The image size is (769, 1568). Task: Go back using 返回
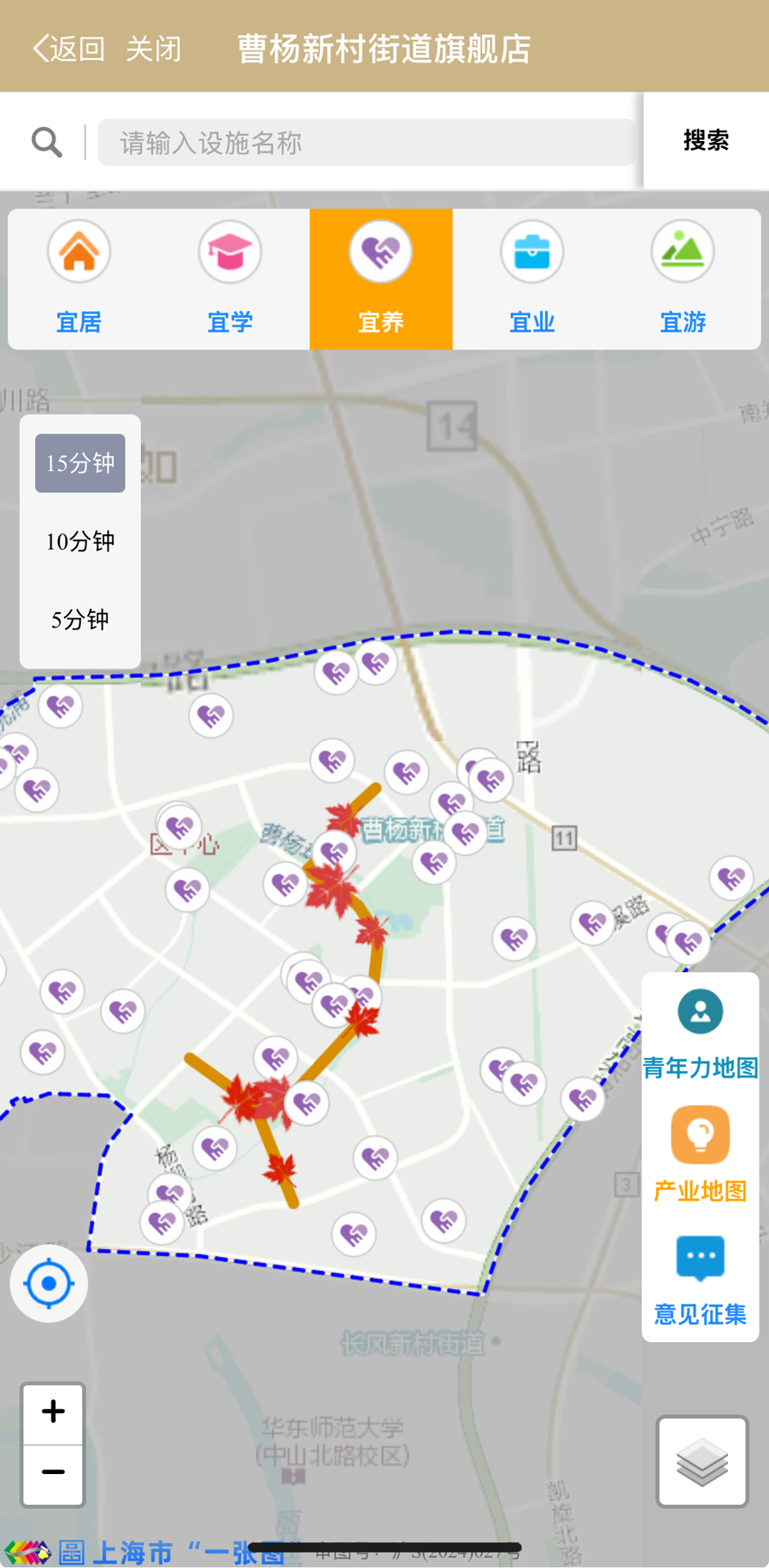(68, 49)
